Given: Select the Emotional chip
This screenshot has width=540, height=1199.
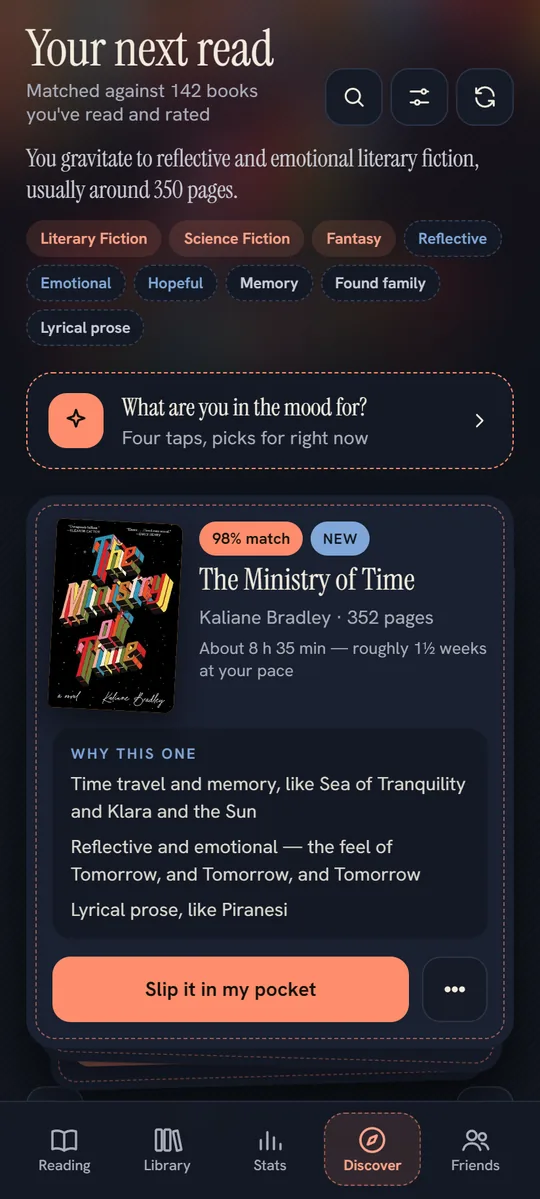Looking at the screenshot, I should 76,283.
